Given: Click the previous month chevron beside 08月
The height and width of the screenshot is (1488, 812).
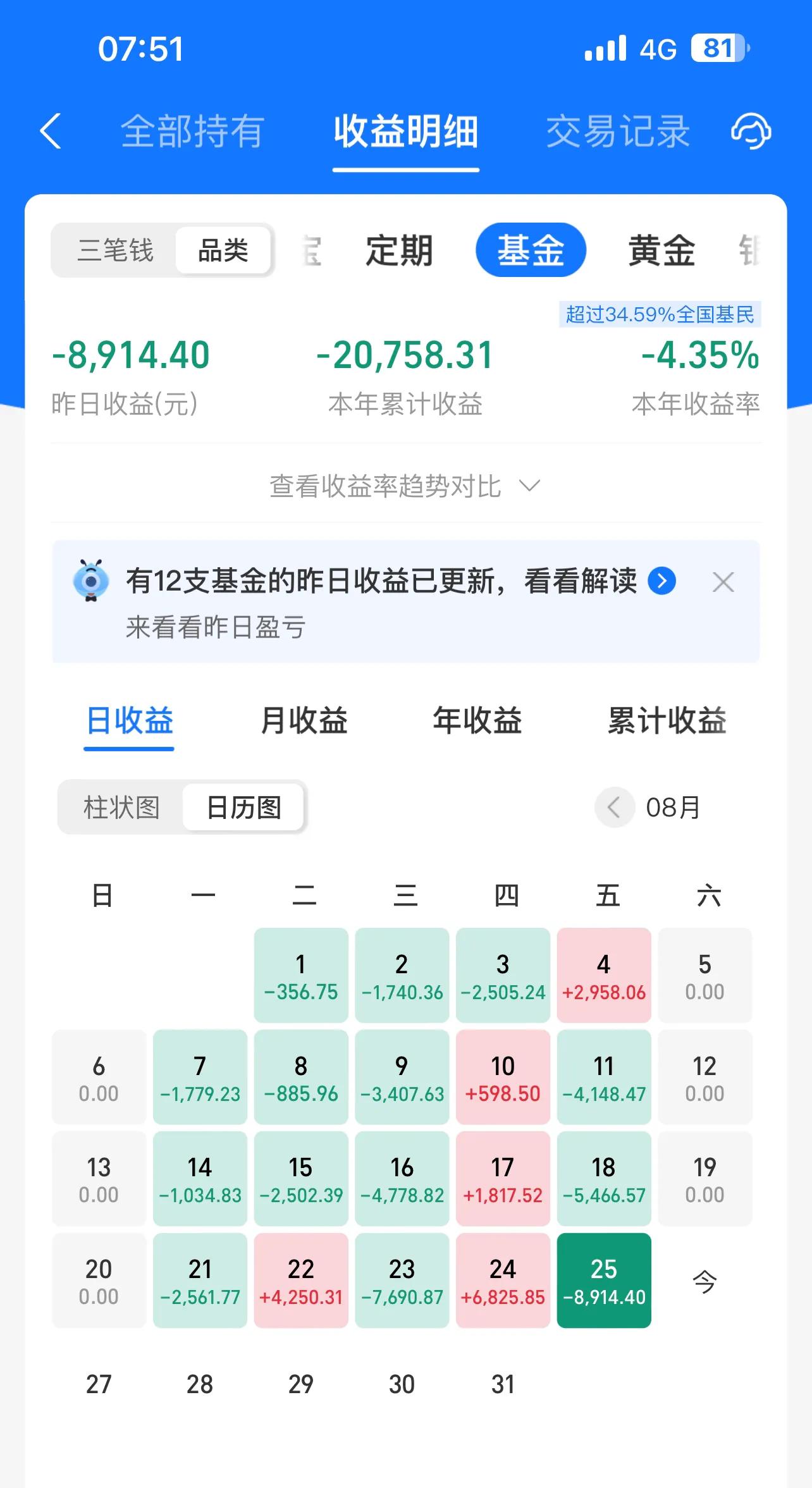Looking at the screenshot, I should pyautogui.click(x=613, y=808).
